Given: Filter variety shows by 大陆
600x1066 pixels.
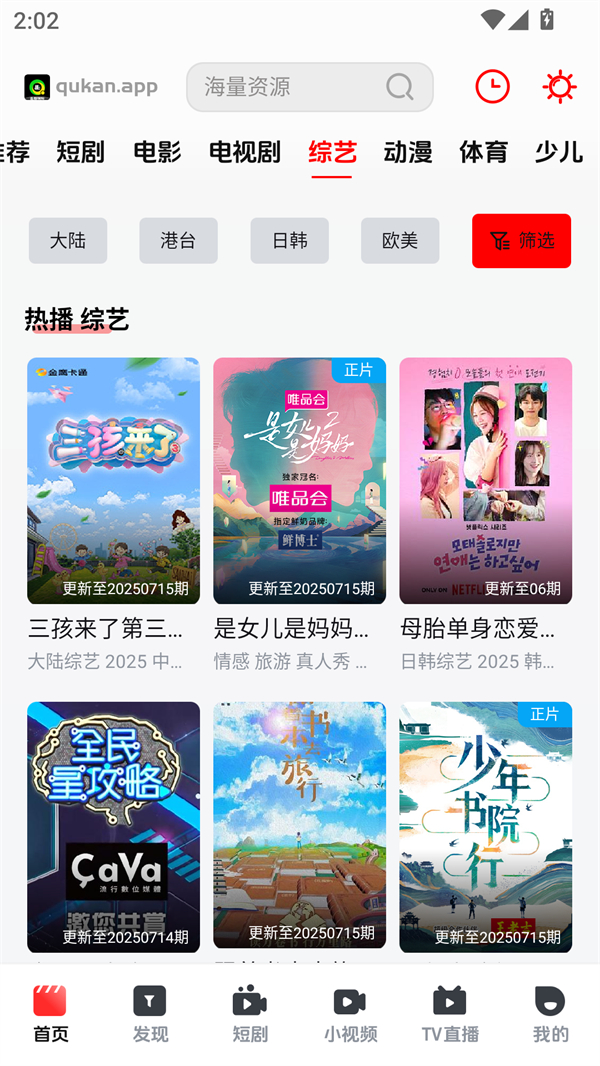Looking at the screenshot, I should [68, 241].
